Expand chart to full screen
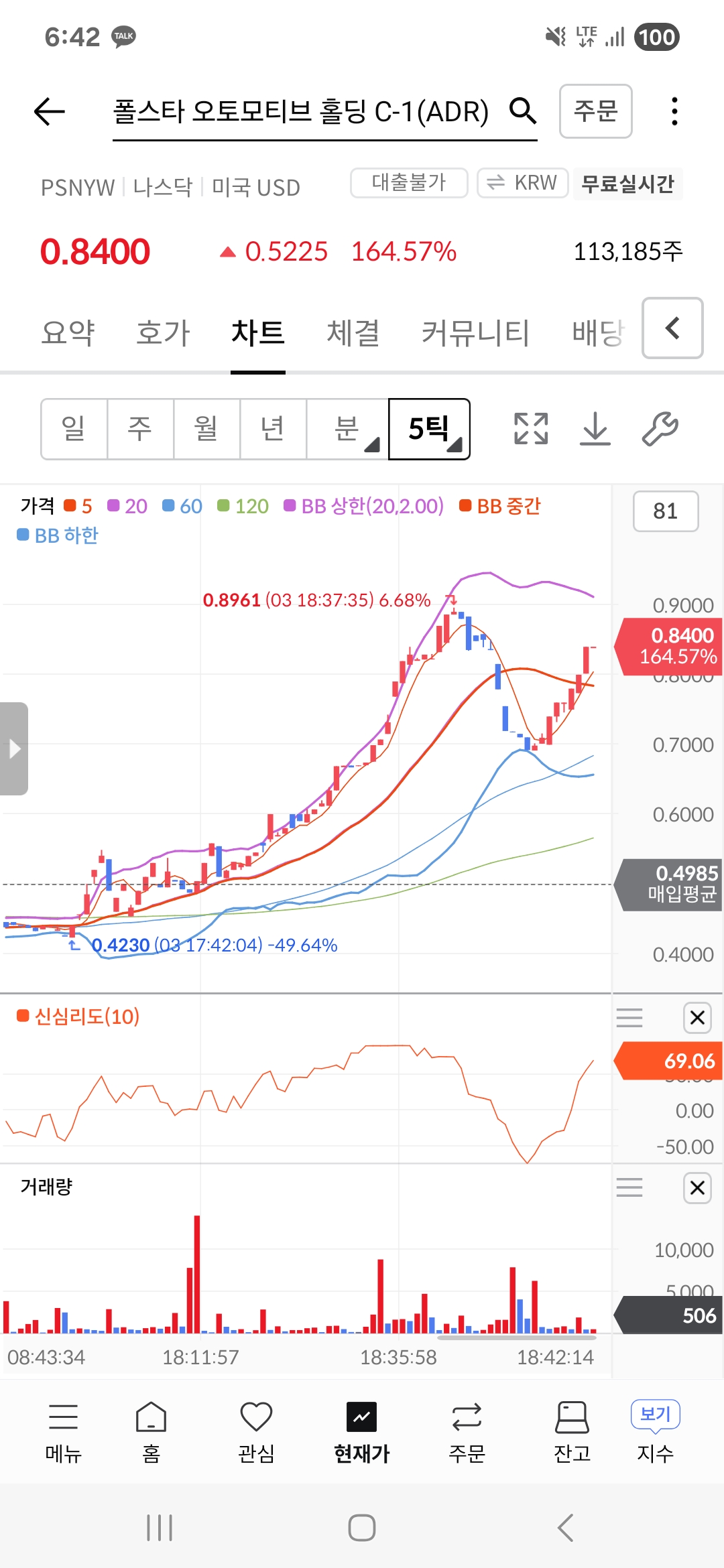The height and width of the screenshot is (1568, 724). [x=531, y=429]
